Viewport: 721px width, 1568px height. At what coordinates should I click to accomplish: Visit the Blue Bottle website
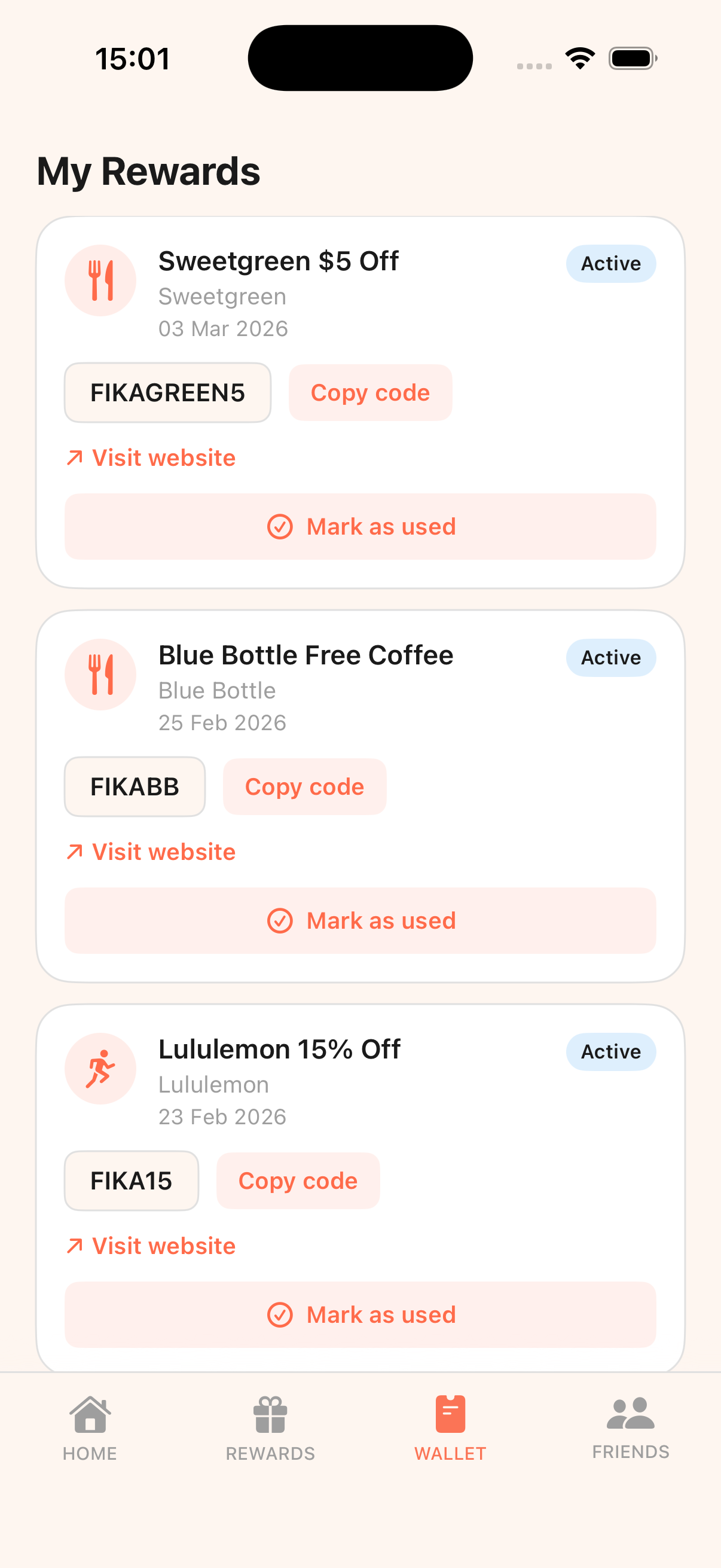pos(151,852)
